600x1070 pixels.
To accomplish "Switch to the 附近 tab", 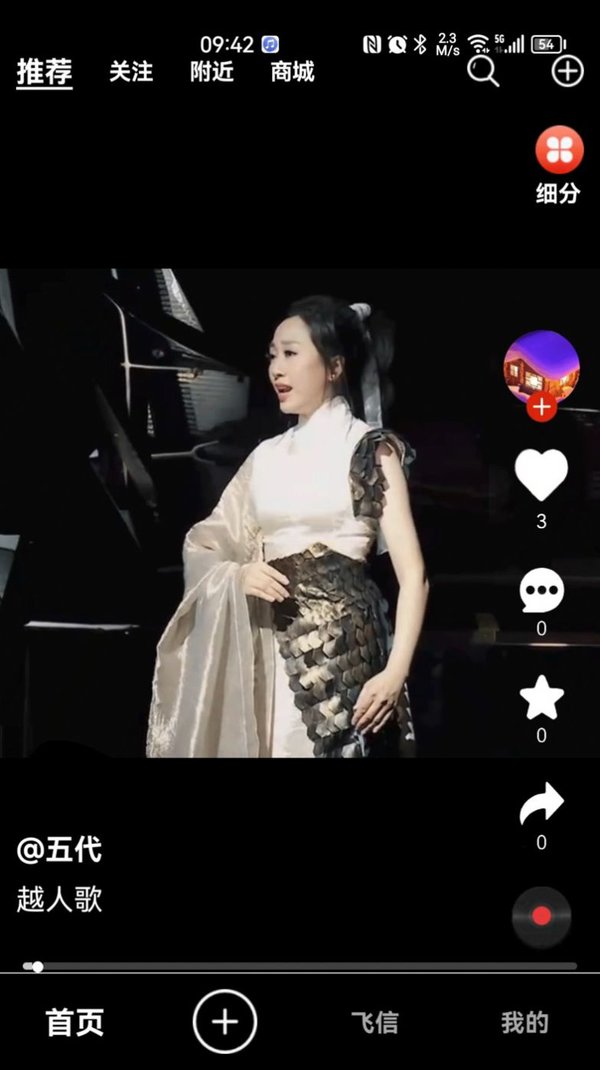I will 211,72.
